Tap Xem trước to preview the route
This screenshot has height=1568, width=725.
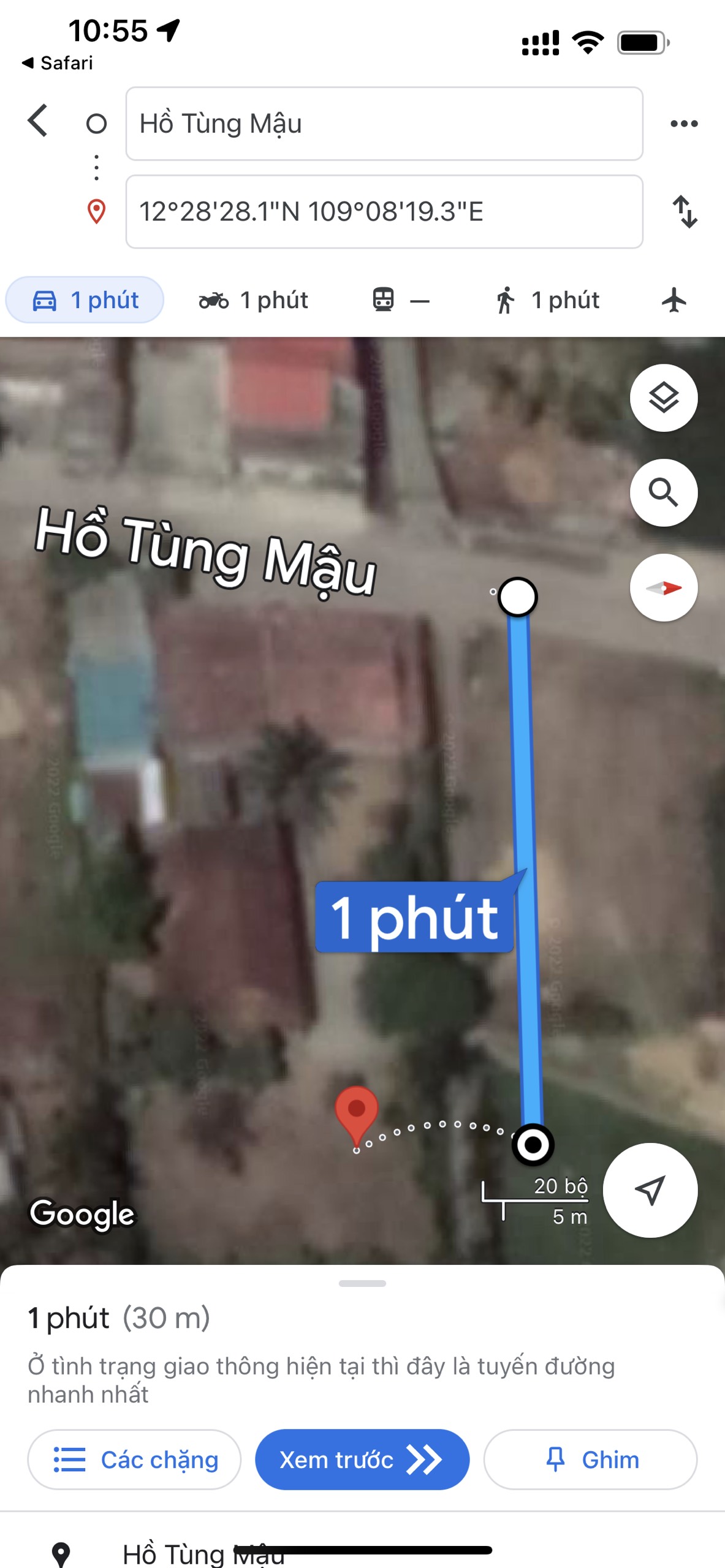362,1460
